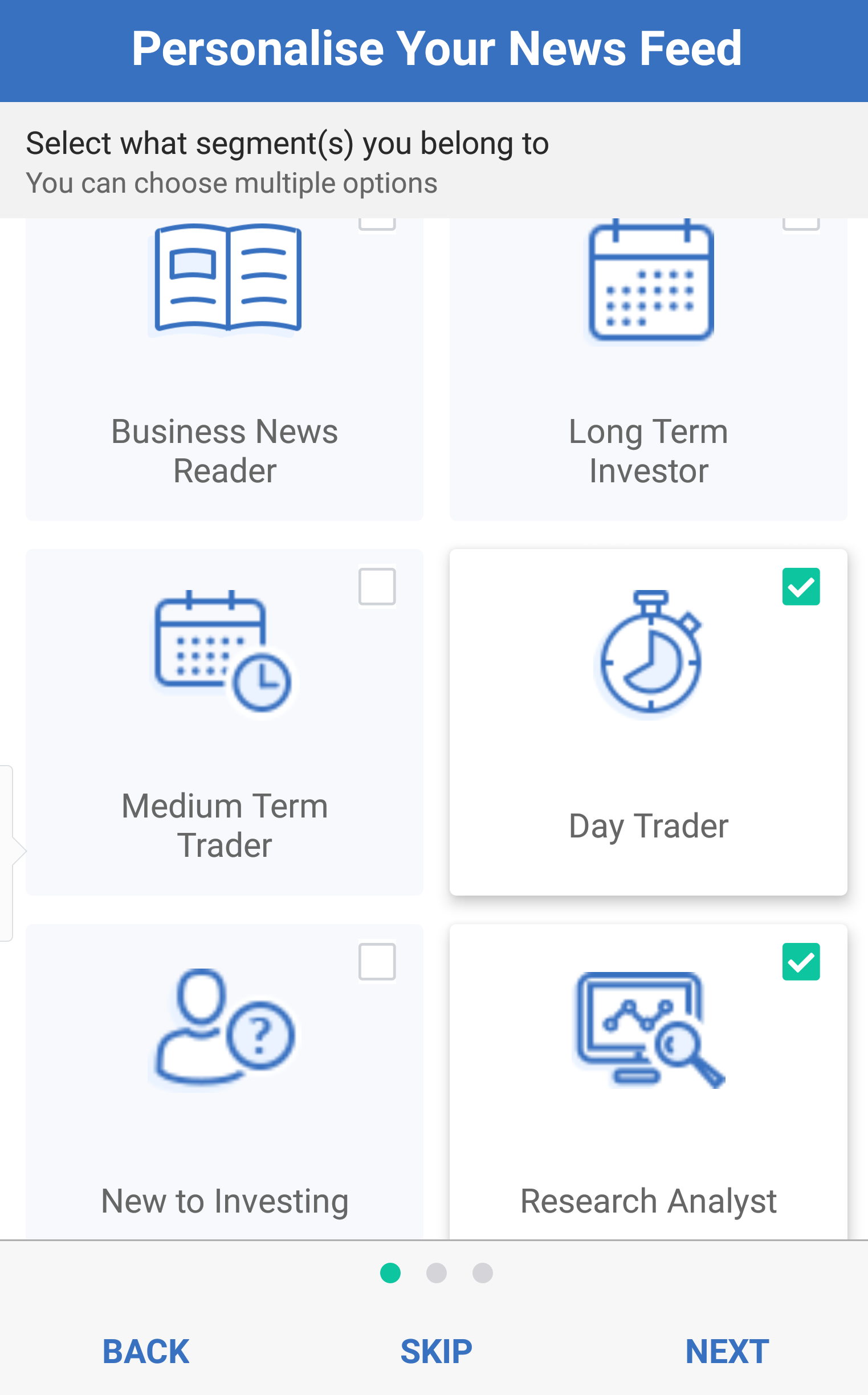Viewport: 868px width, 1395px height.
Task: Untick the Research Analyst checkbox
Action: [x=801, y=961]
